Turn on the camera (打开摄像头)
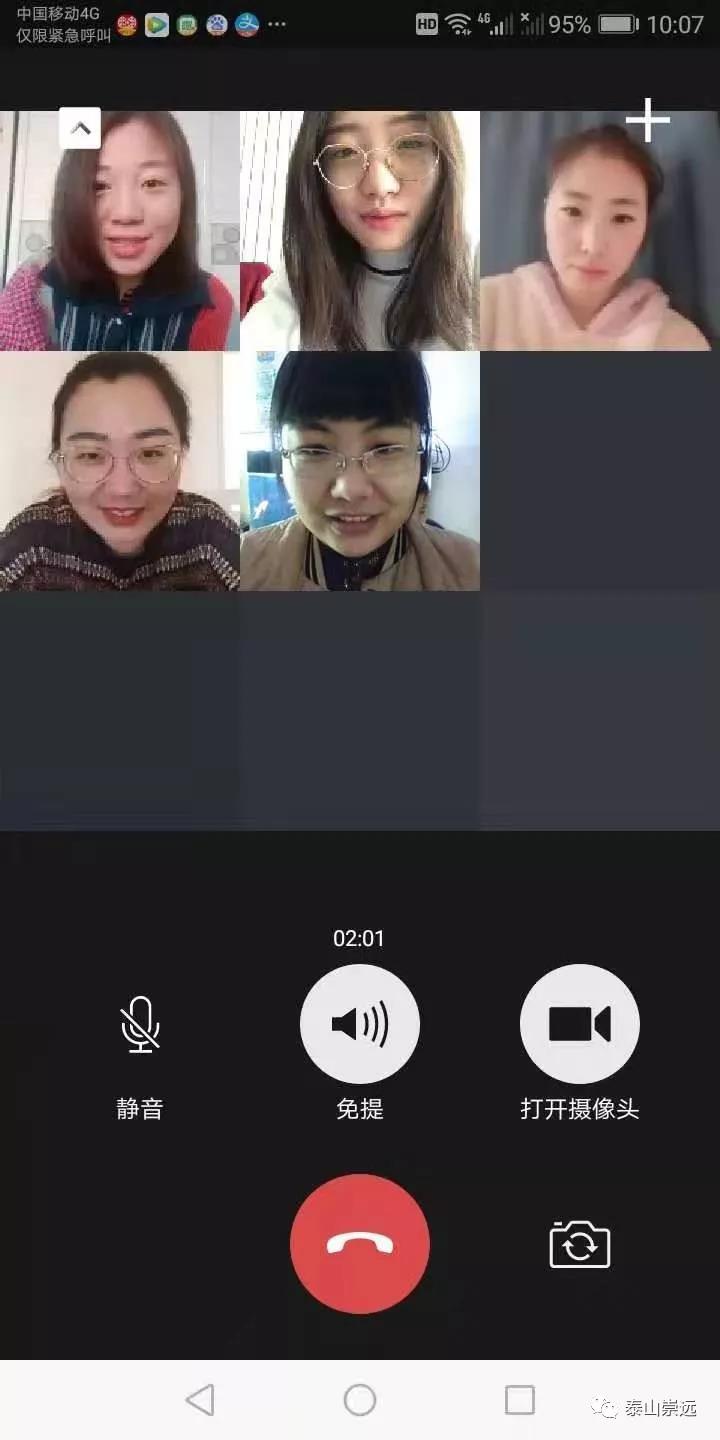Screen dimensions: 720x1440 (580, 1024)
